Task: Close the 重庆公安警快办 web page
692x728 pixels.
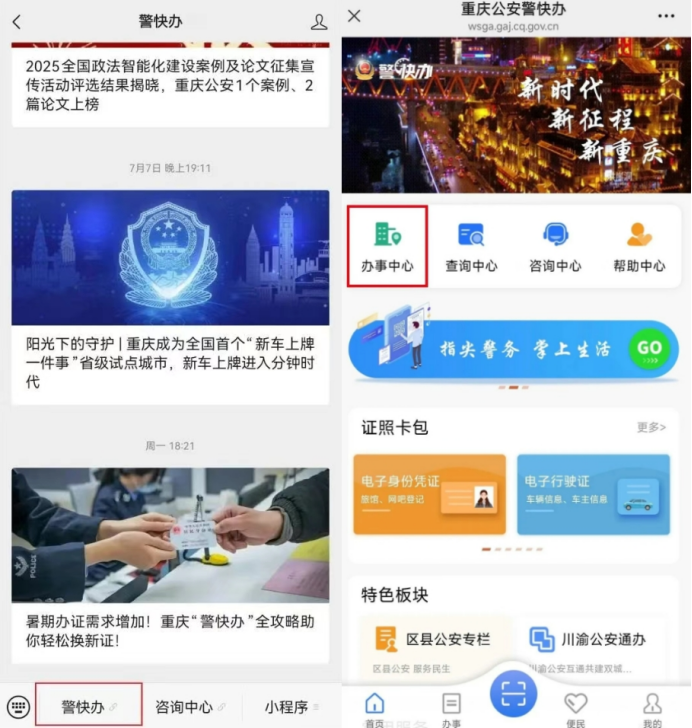Action: pos(354,16)
